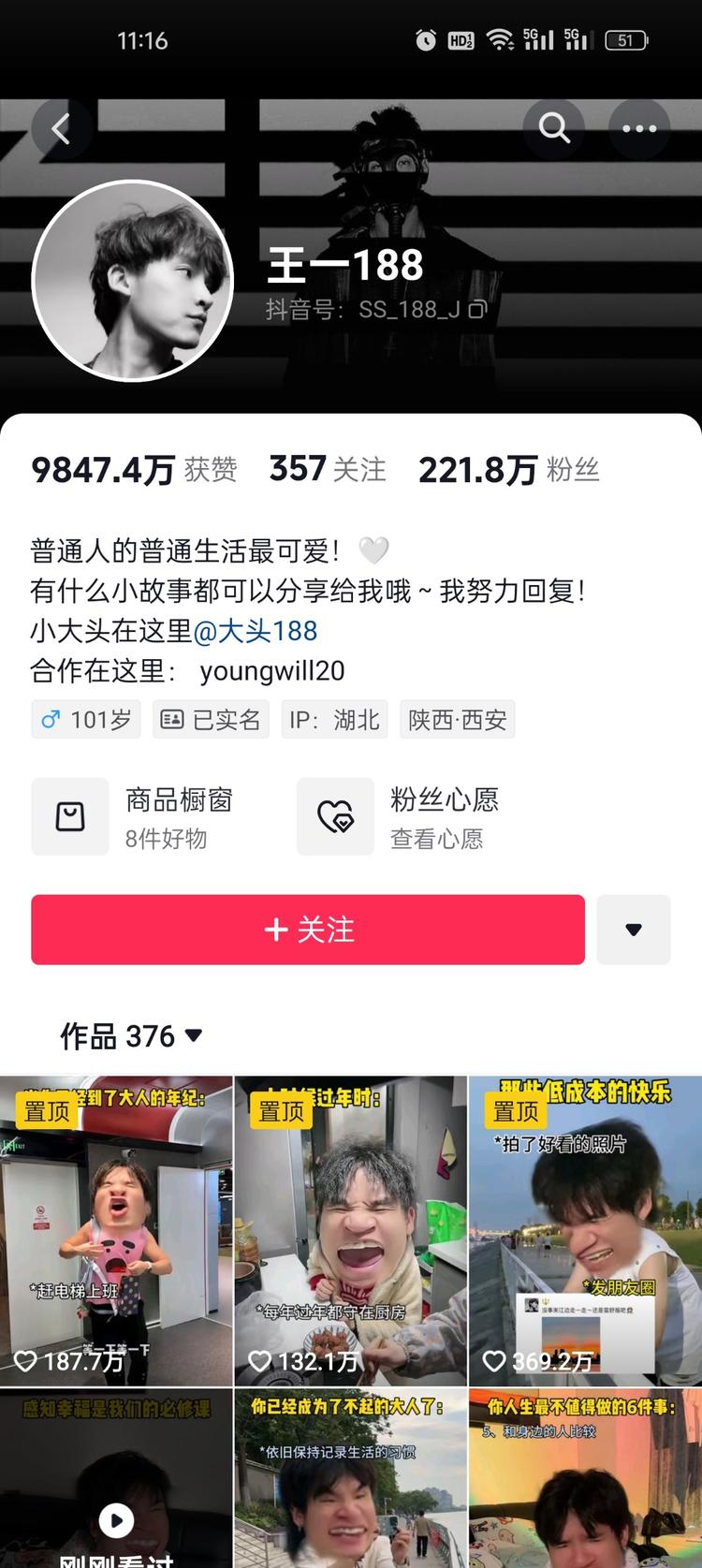Screen dimensions: 702x1568
Task: Tap the IP 湖北 location tag
Action: point(334,719)
